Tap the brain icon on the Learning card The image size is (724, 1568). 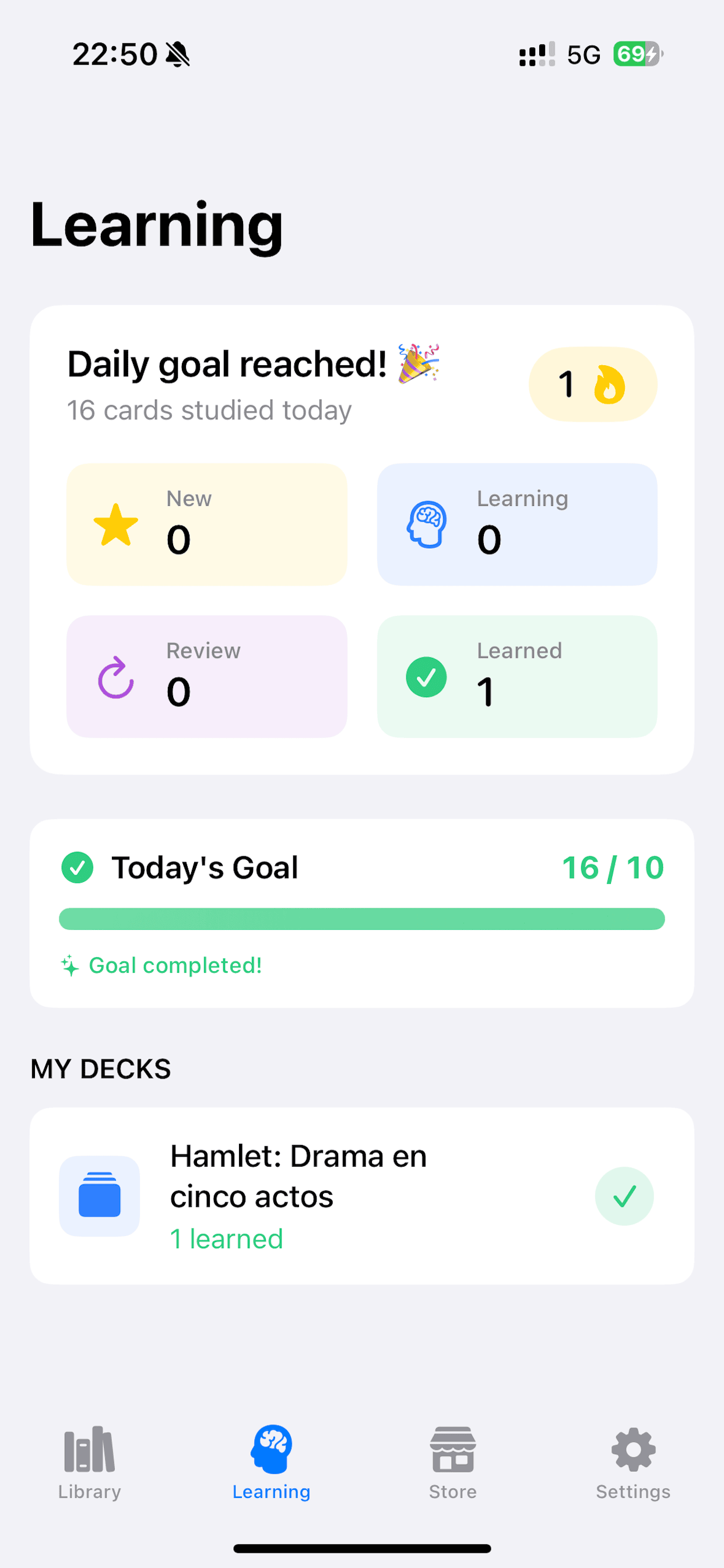(428, 521)
